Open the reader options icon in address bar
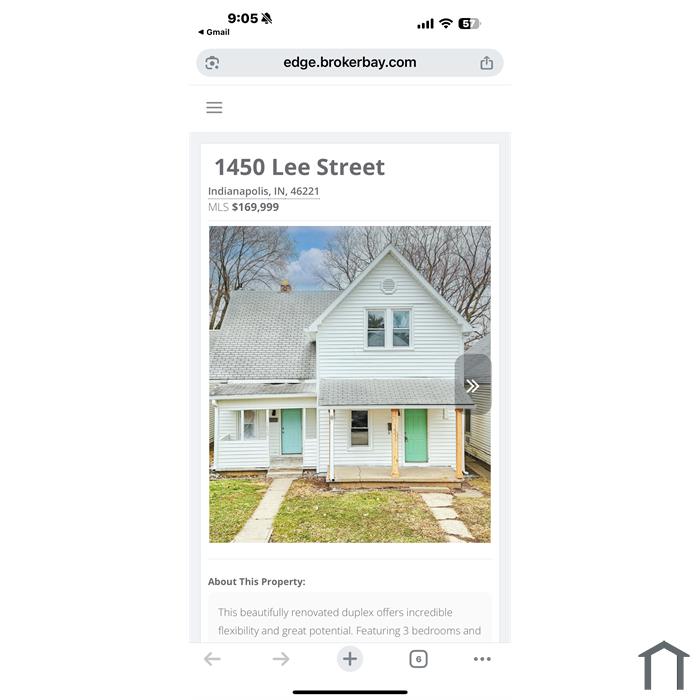This screenshot has height=700, width=700. click(x=212, y=63)
